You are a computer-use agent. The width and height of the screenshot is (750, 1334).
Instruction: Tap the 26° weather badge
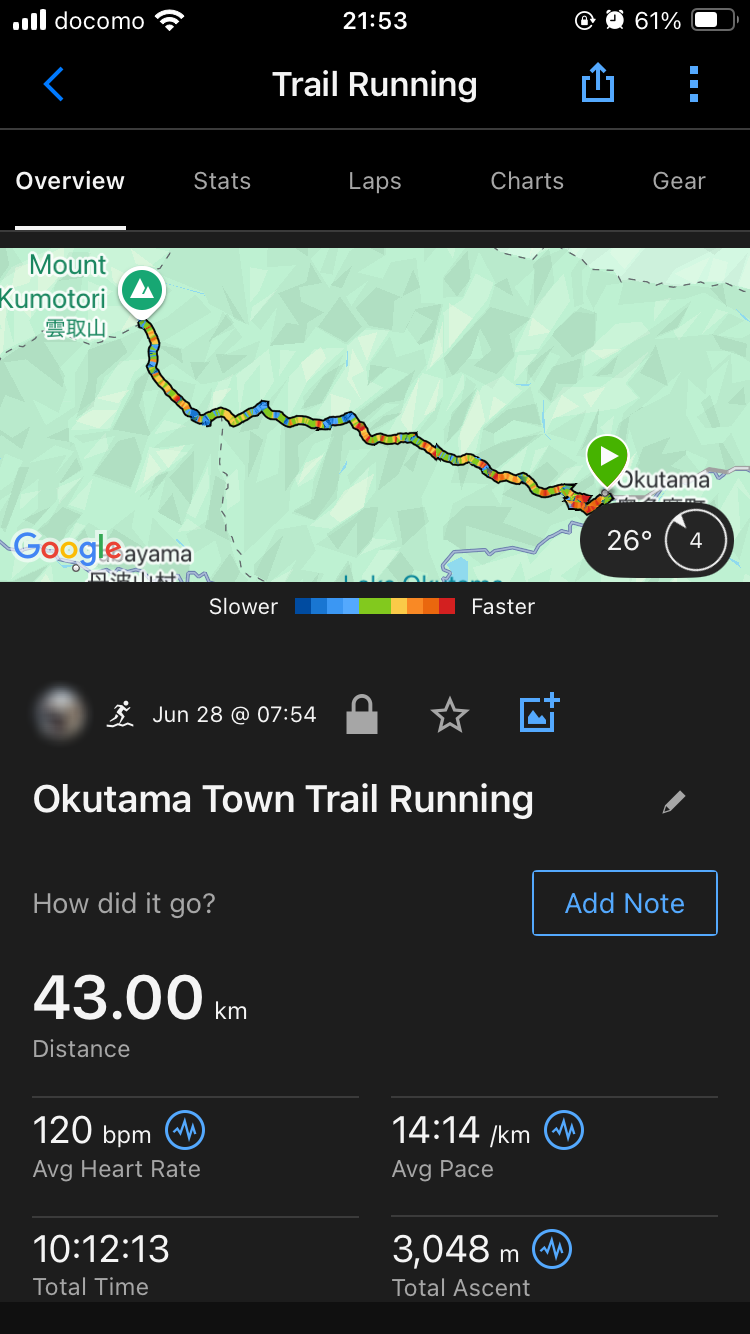tap(657, 541)
